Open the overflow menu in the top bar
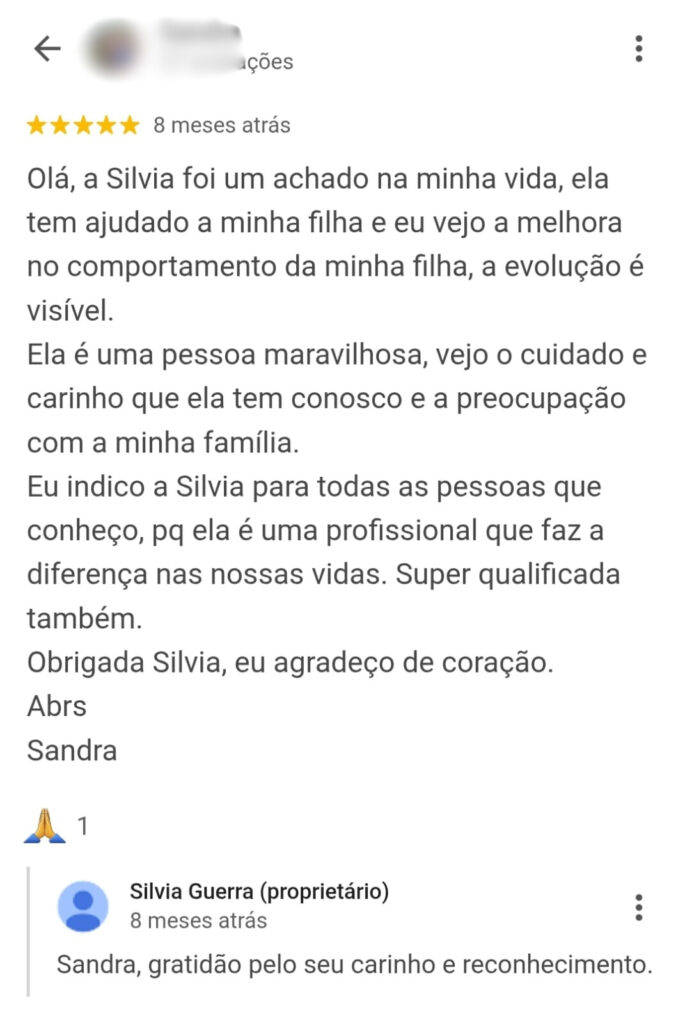The width and height of the screenshot is (685, 1024). pyautogui.click(x=639, y=49)
